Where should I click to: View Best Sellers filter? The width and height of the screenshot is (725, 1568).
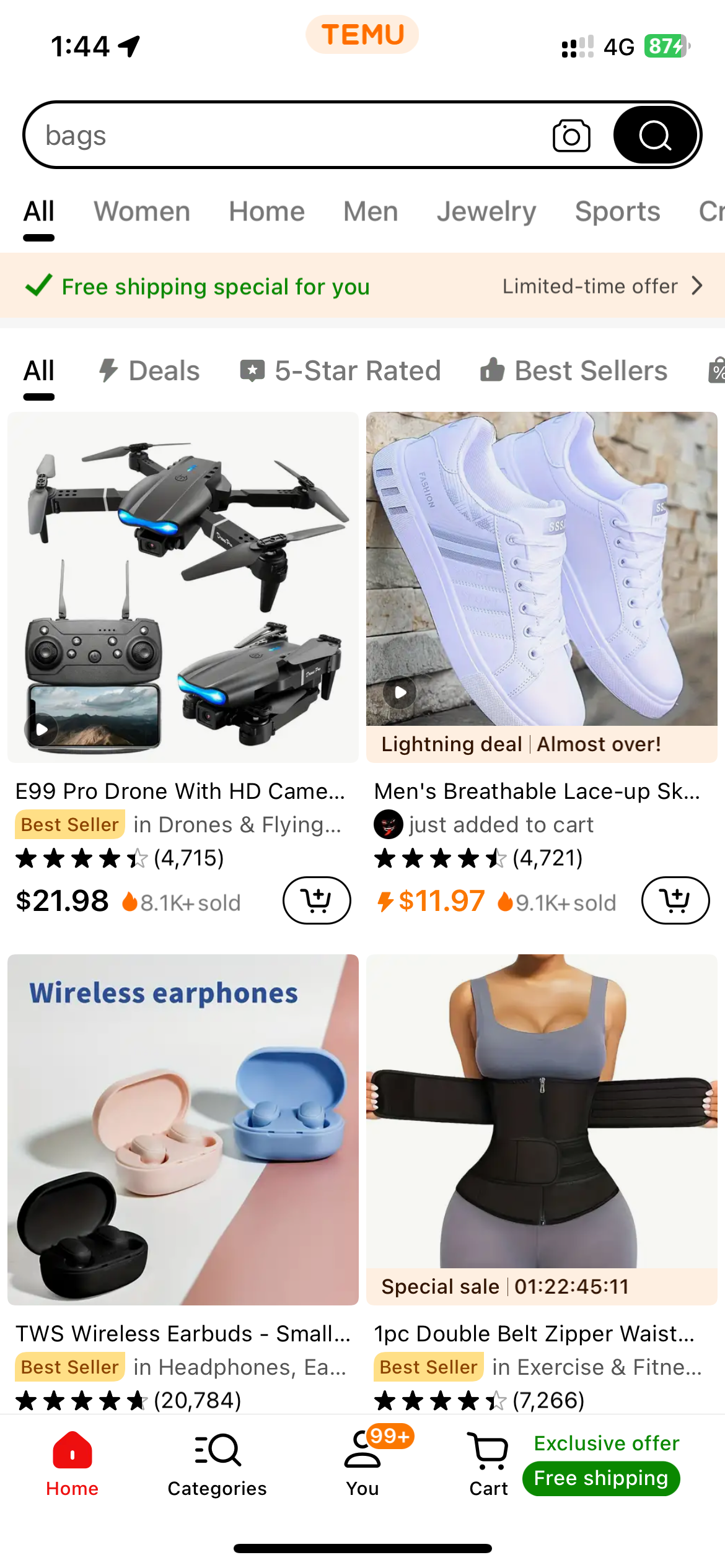pos(574,371)
